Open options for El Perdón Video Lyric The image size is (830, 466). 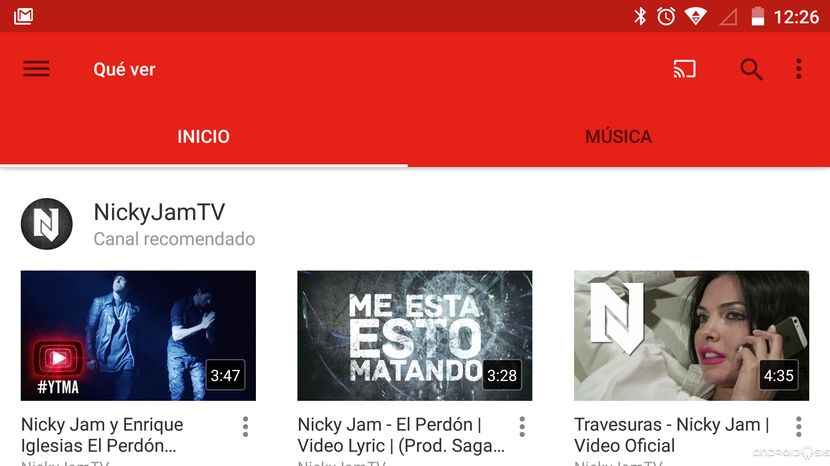[x=522, y=427]
